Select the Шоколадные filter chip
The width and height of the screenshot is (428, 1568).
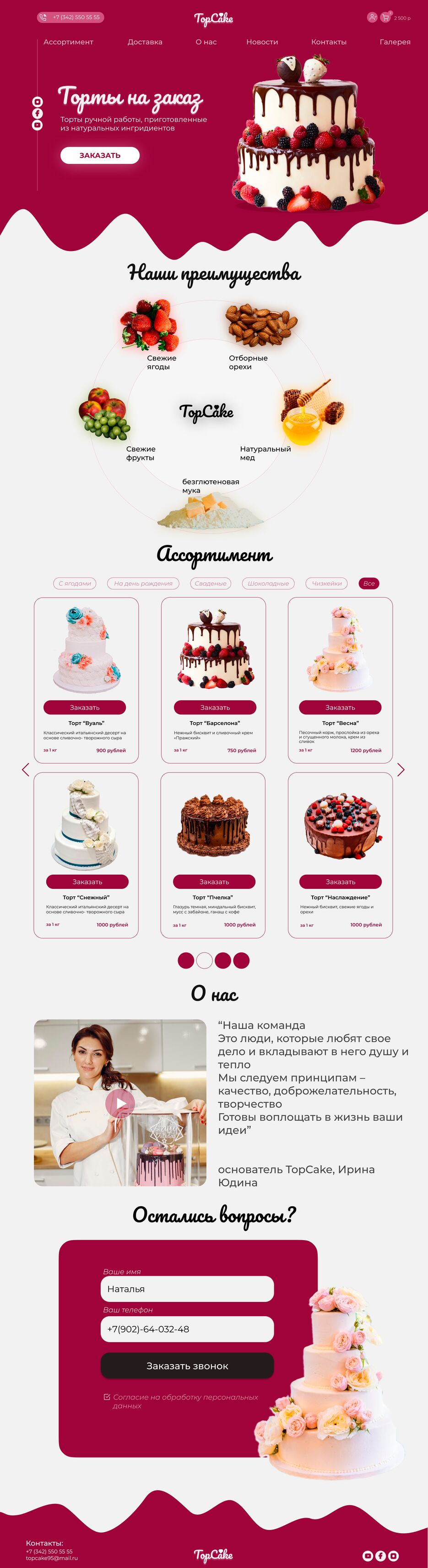(x=268, y=583)
